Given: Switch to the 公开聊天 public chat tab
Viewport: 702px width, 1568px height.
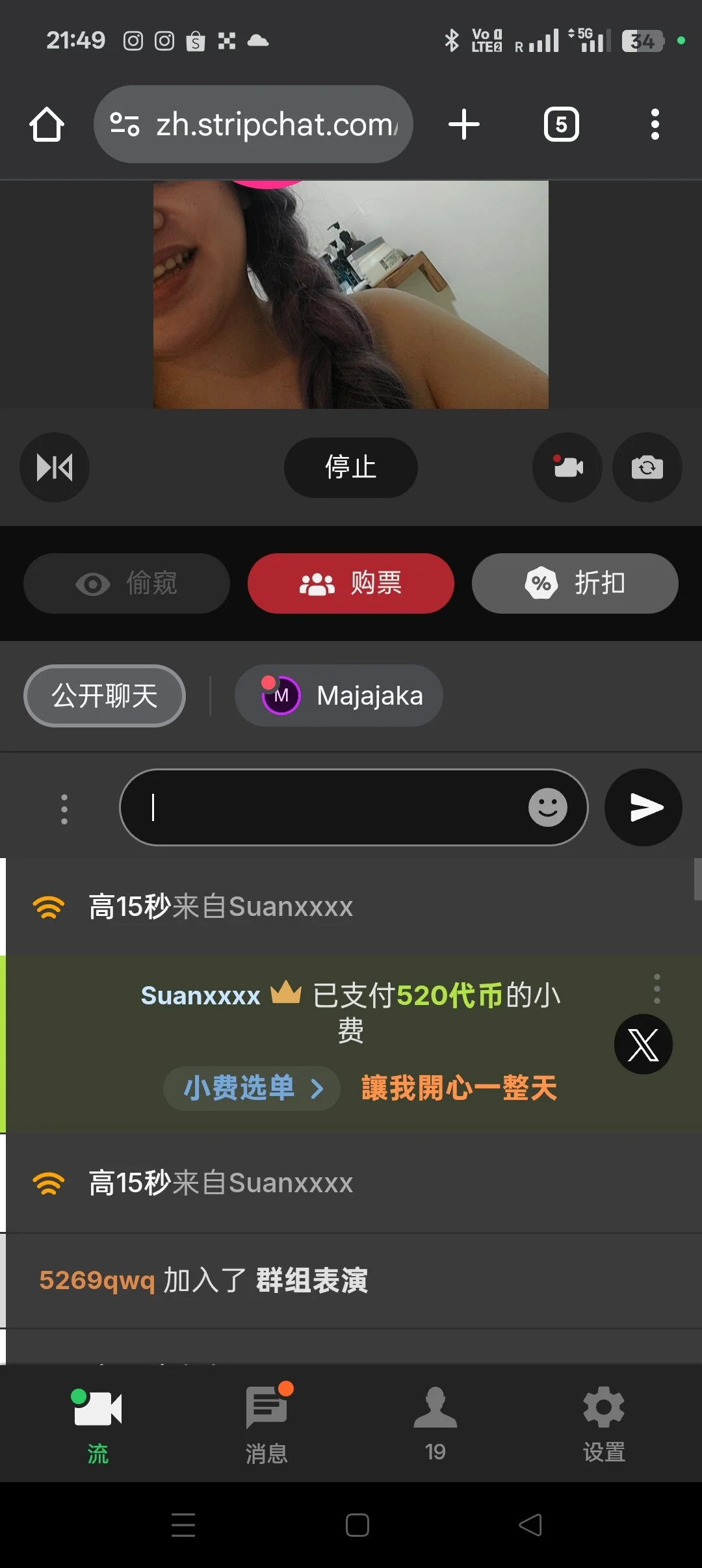Looking at the screenshot, I should pyautogui.click(x=105, y=696).
